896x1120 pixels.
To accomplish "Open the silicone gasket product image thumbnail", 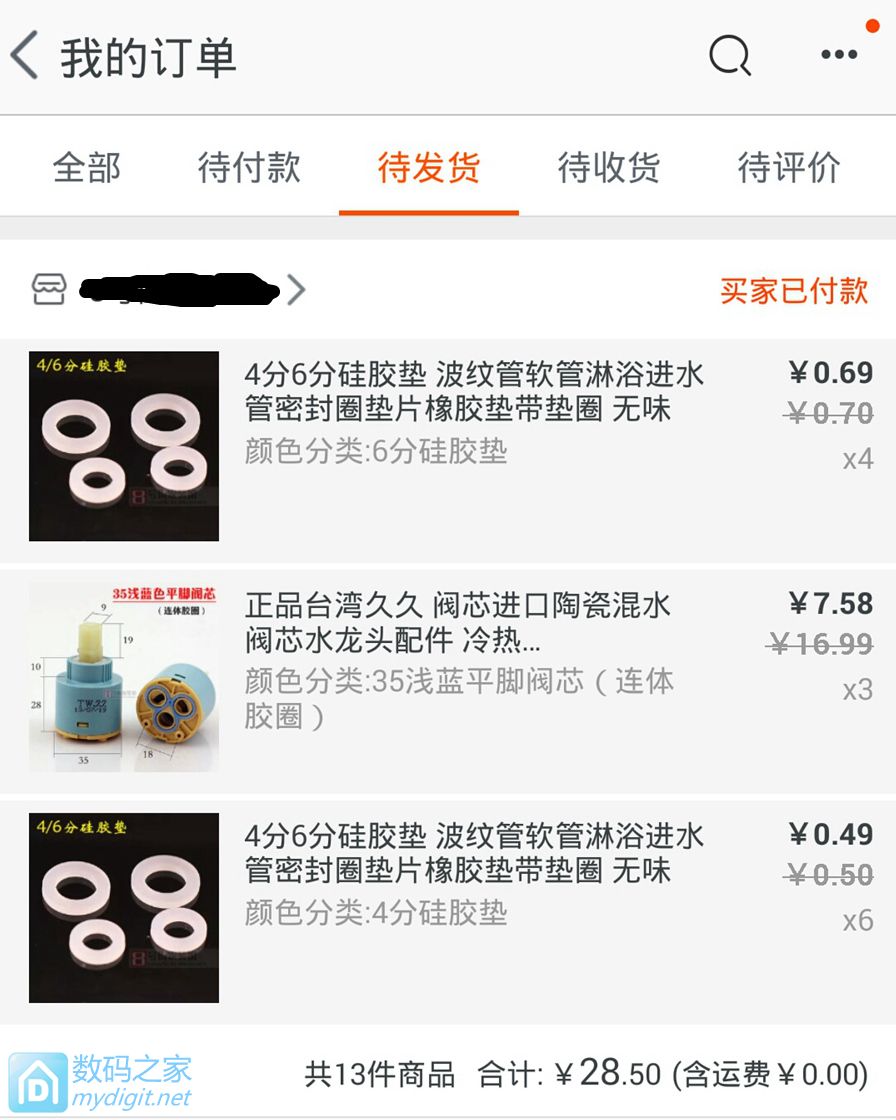I will click(x=122, y=446).
